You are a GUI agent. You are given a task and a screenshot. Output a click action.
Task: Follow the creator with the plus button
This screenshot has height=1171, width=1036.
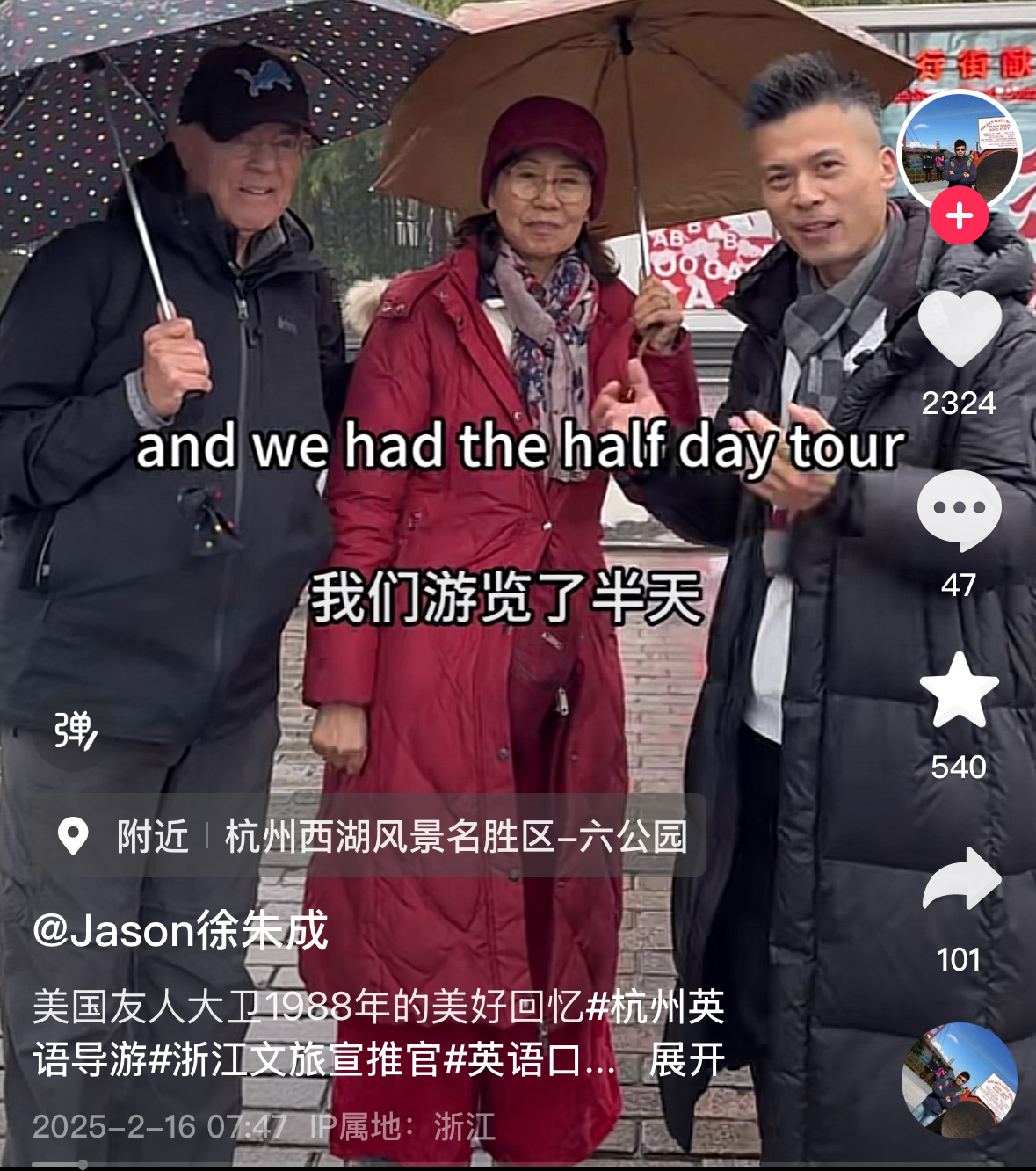[959, 215]
